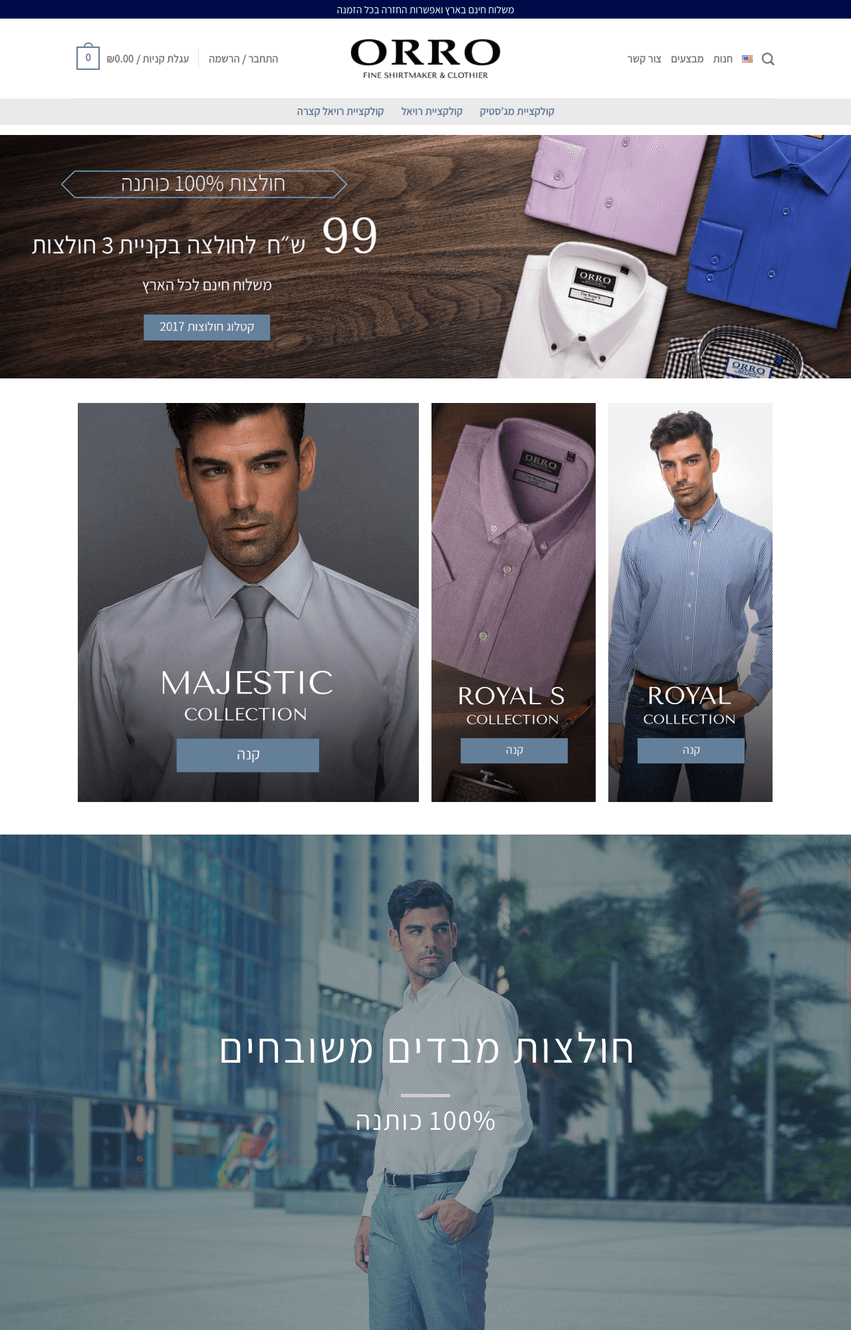Open the חנות shop link
The height and width of the screenshot is (1330, 851).
click(x=722, y=59)
